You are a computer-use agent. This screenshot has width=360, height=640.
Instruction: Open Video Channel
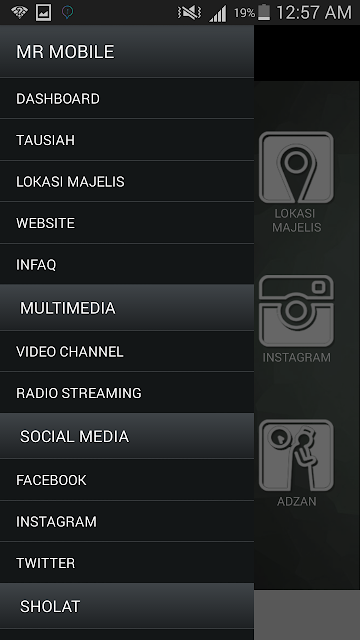coord(127,351)
